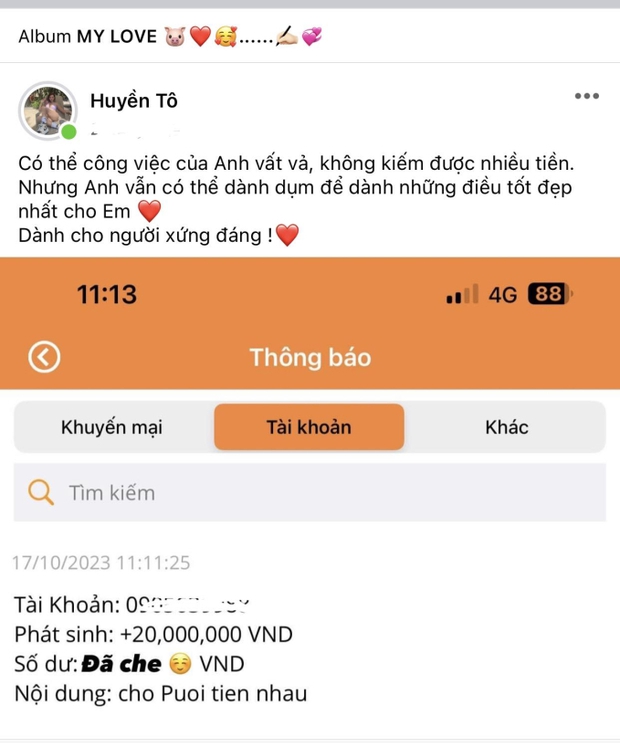Open the MY LOVE album
The width and height of the screenshot is (620, 747).
pyautogui.click(x=117, y=37)
